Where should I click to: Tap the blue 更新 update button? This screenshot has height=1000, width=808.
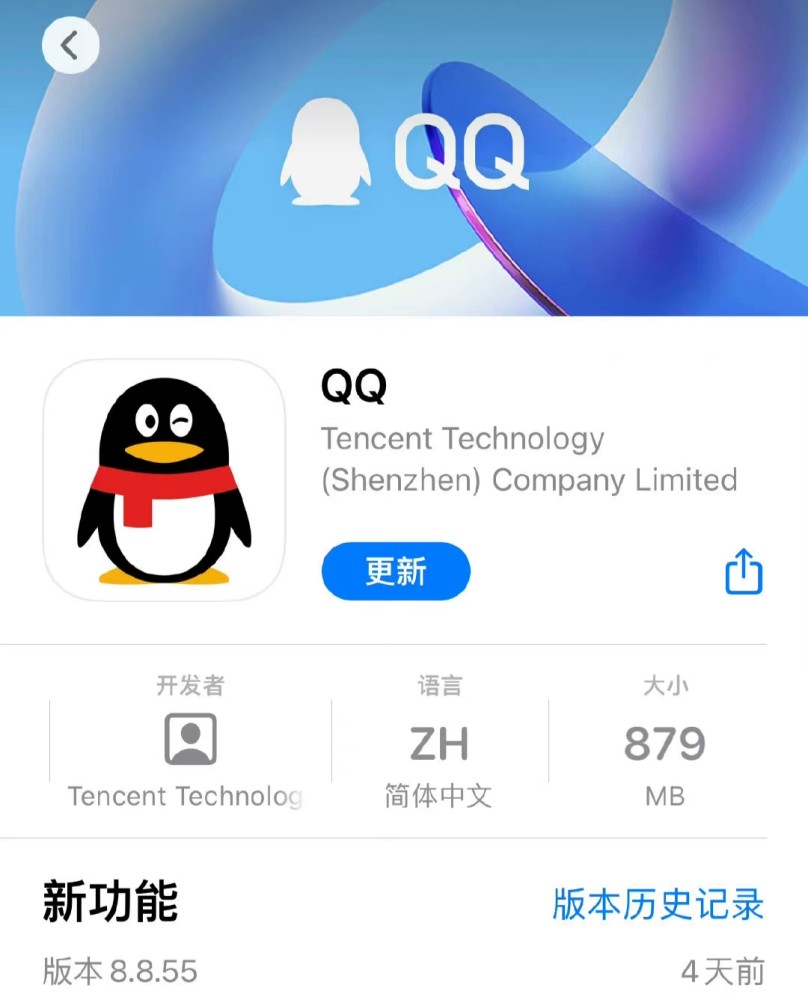coord(396,572)
